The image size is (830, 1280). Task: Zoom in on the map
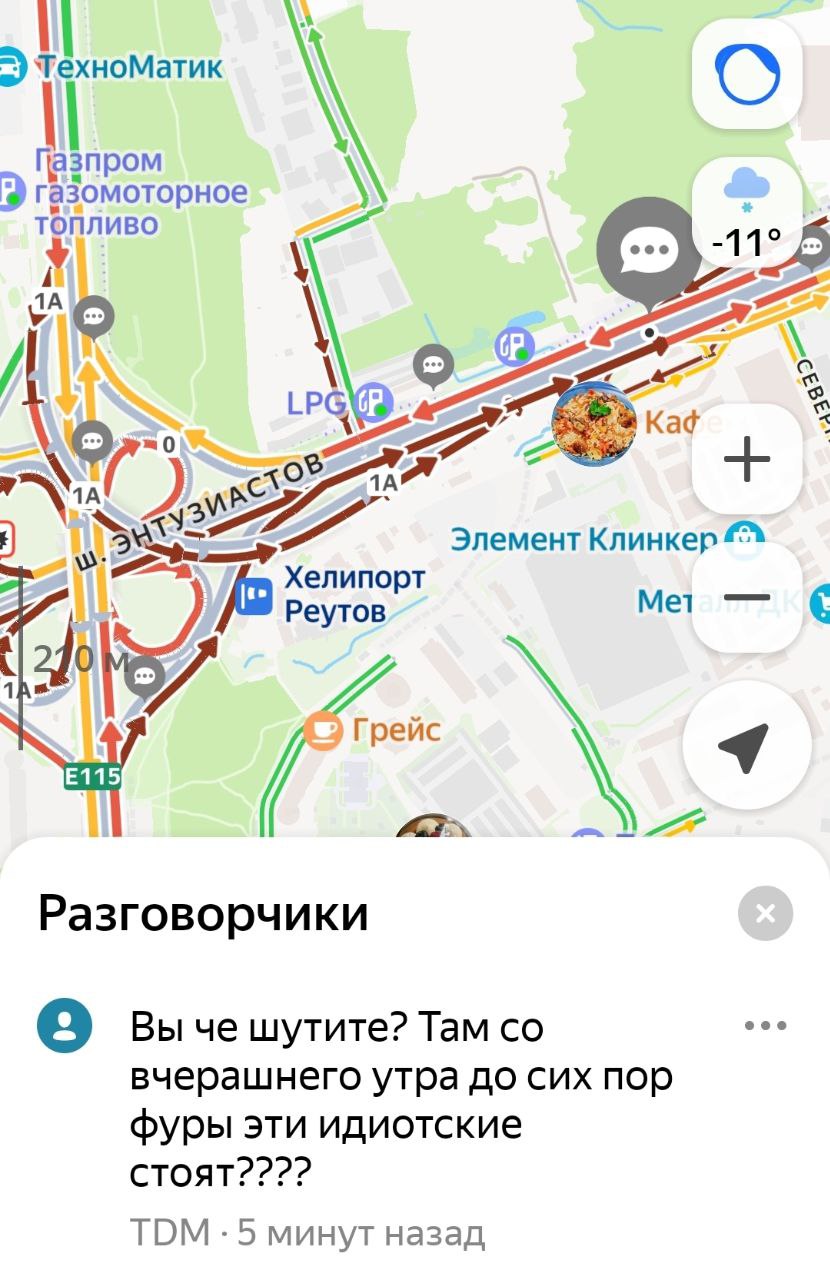(747, 459)
